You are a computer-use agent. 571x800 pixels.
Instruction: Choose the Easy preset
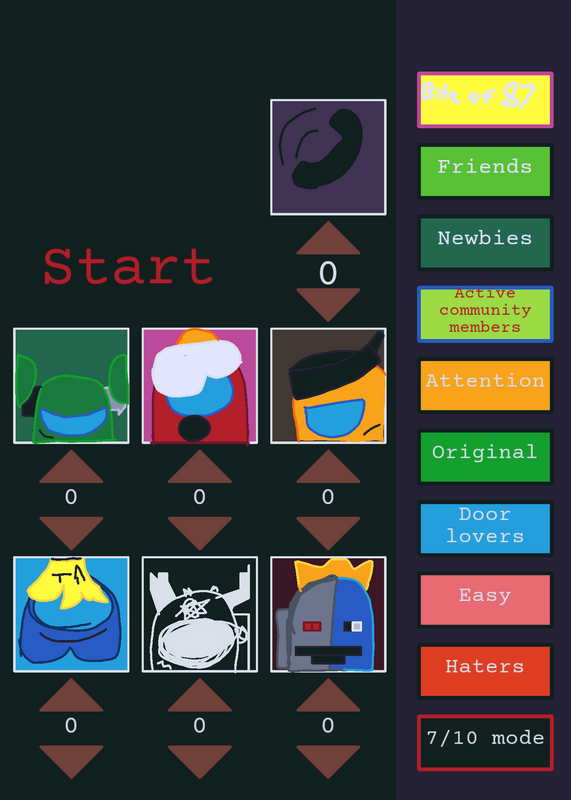click(485, 599)
